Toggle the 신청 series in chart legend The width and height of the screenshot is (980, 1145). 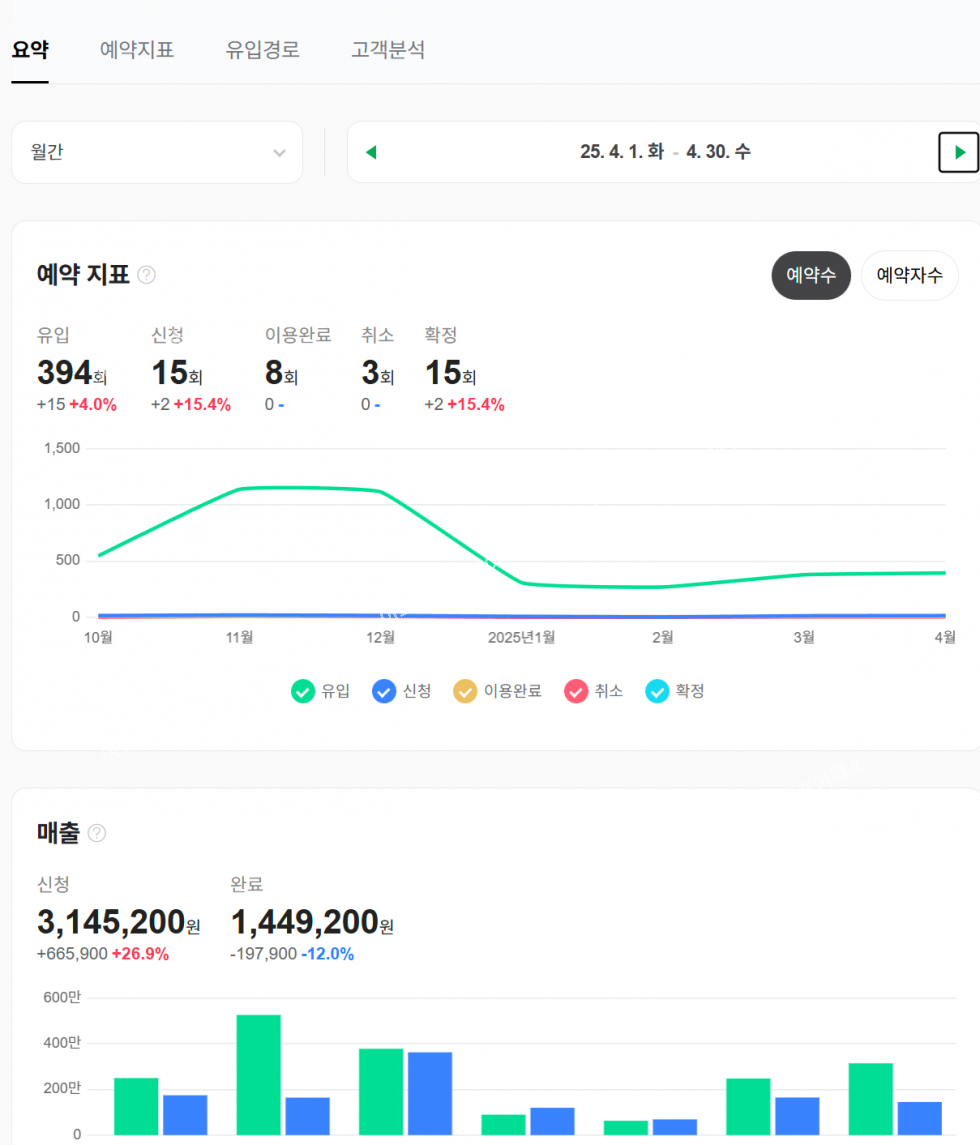384,691
